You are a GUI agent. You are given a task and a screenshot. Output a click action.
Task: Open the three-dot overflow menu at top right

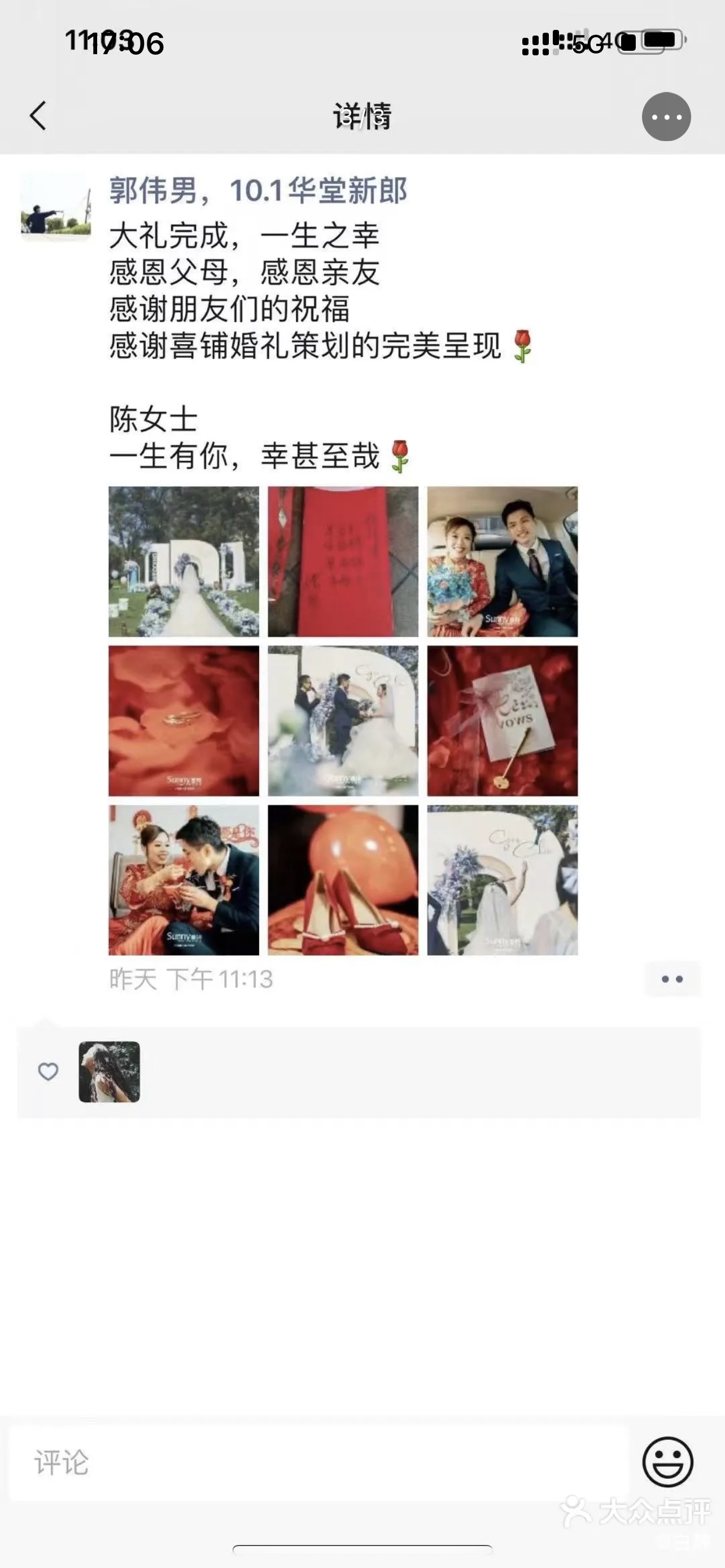[666, 117]
